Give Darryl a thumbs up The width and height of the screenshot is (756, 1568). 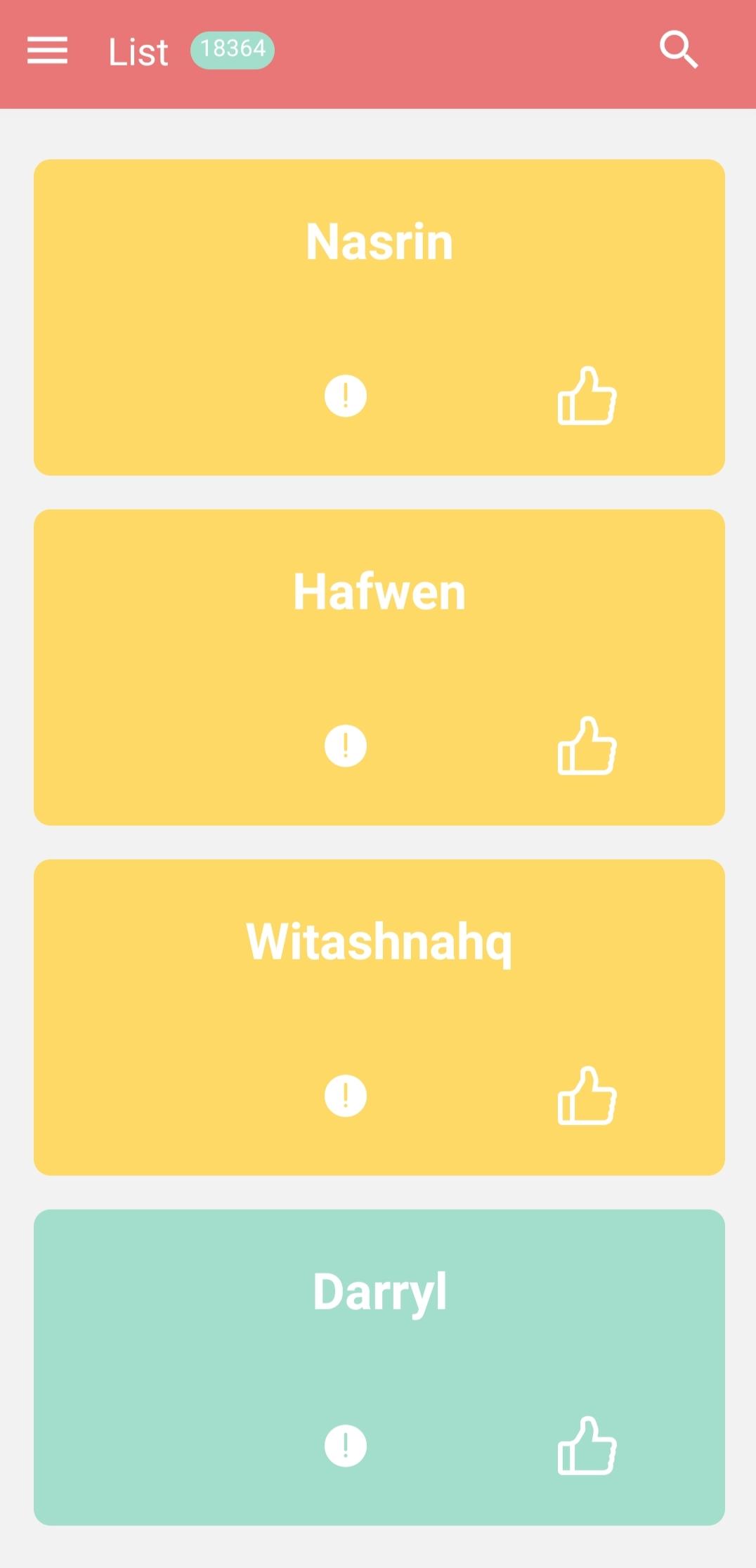[x=587, y=1446]
